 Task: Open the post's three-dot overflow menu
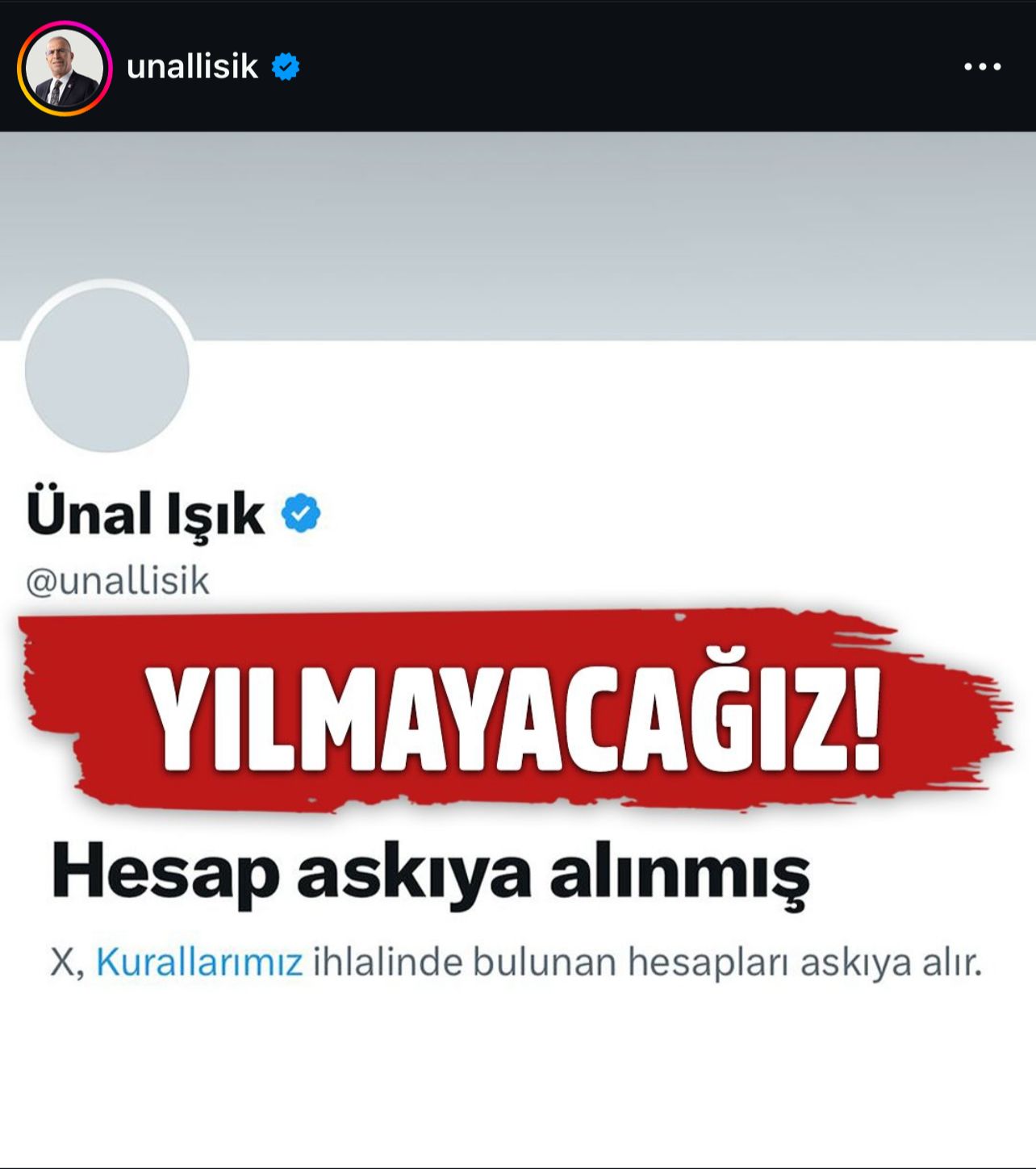pos(982,67)
